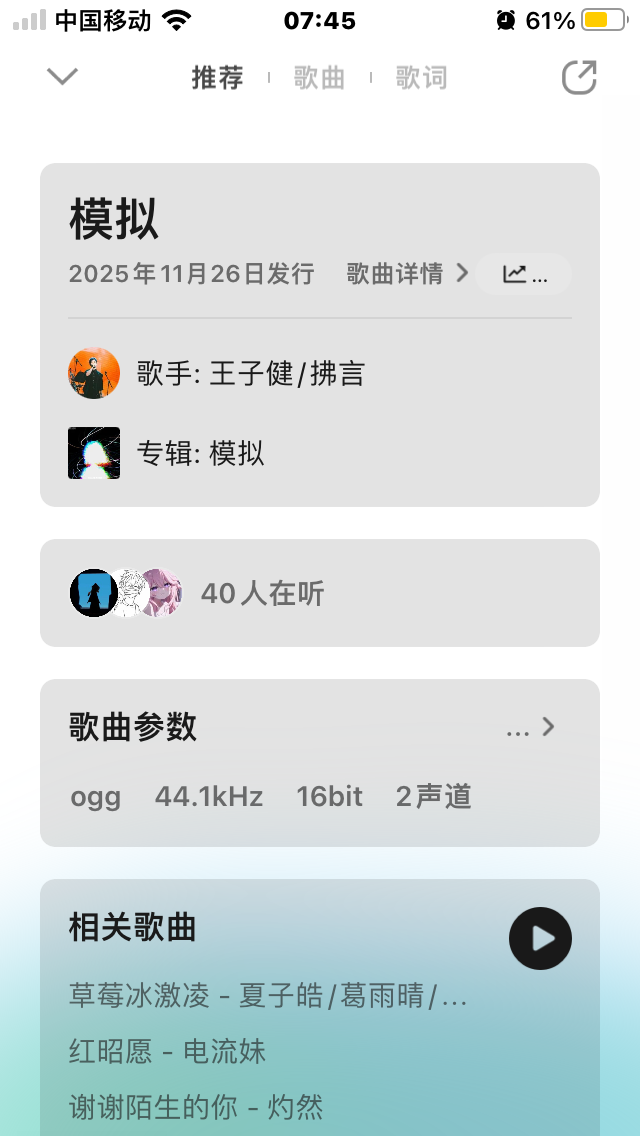View singer 王子健/拂言

pos(250,374)
